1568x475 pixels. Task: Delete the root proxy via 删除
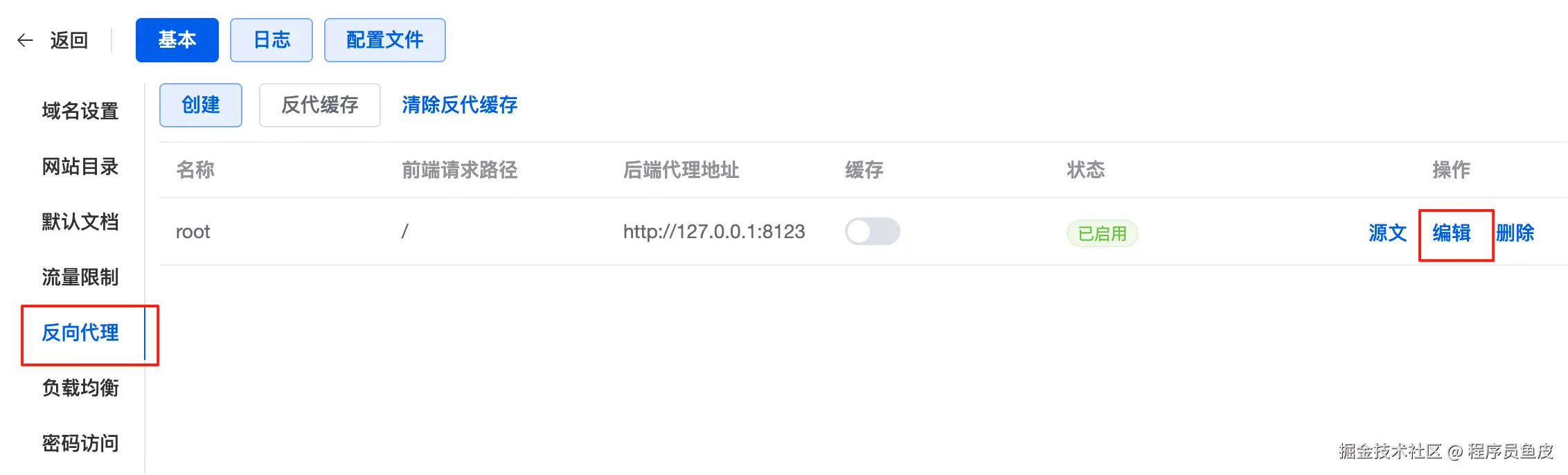point(1515,233)
